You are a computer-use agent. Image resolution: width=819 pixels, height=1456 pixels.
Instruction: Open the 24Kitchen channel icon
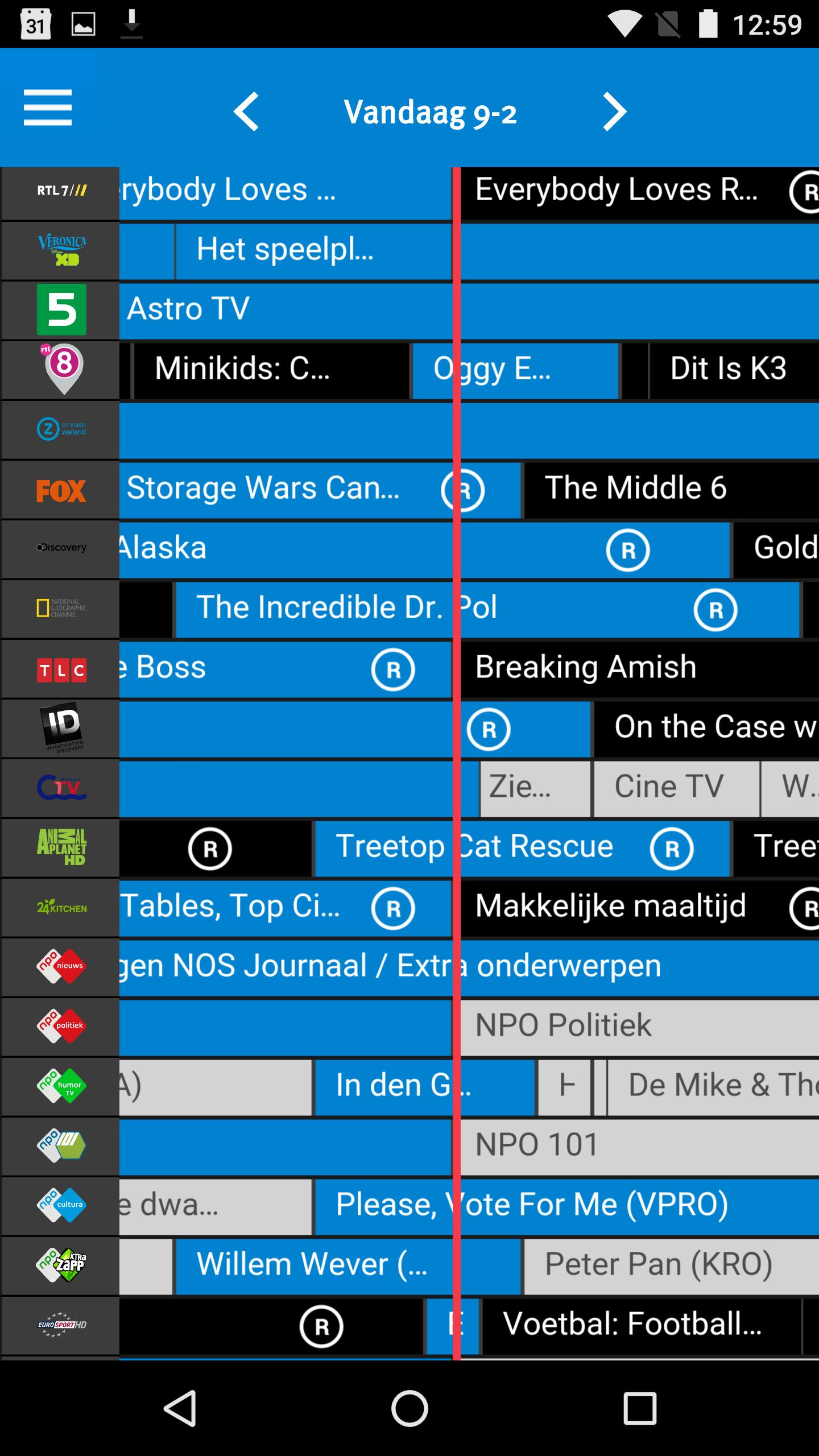pyautogui.click(x=60, y=907)
